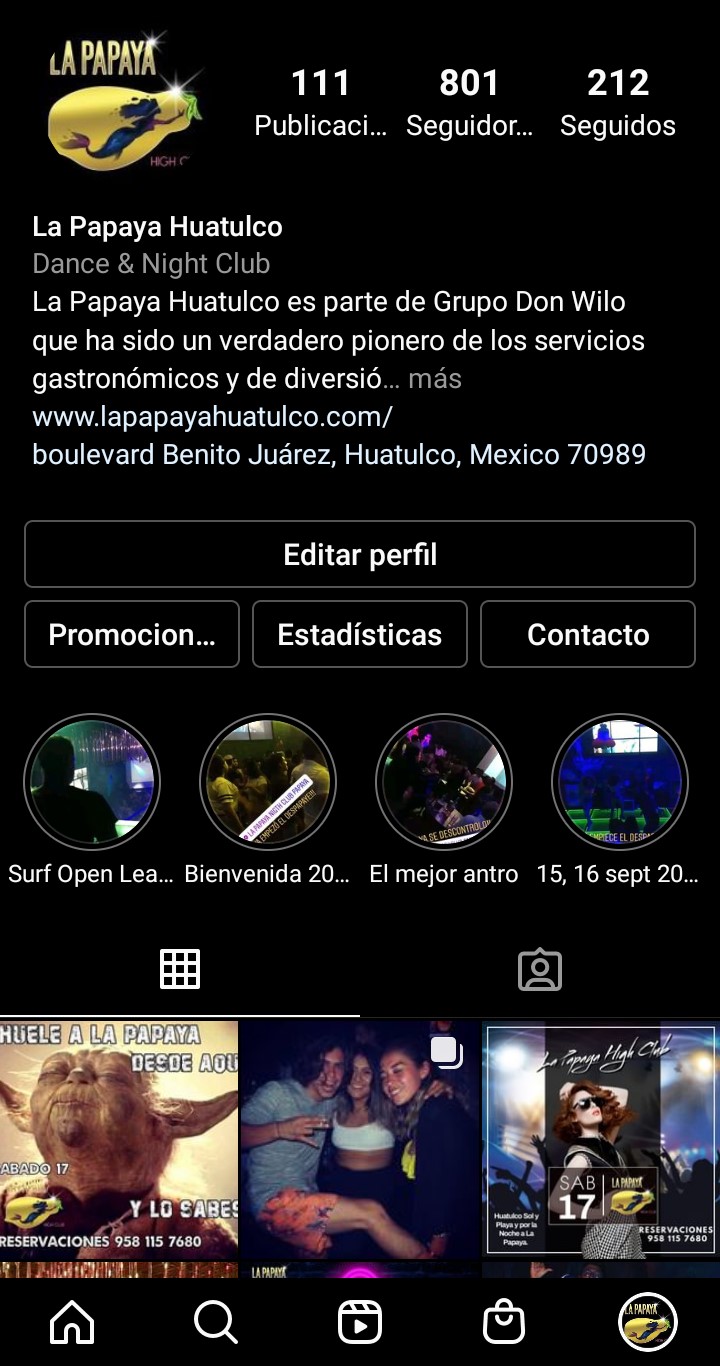Viewport: 720px width, 1366px height.
Task: Open the Contacto options
Action: click(x=588, y=634)
